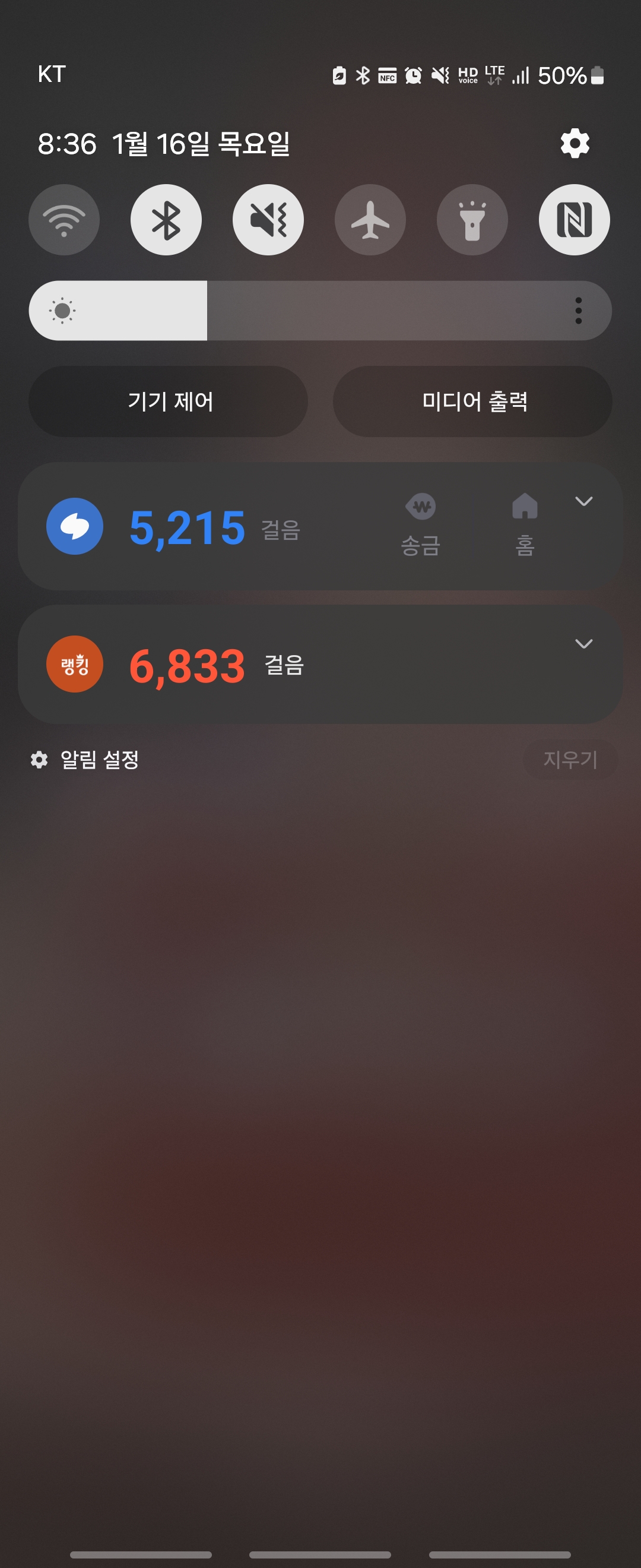641x1568 pixels.
Task: Clear notifications with 지우기
Action: point(570,760)
